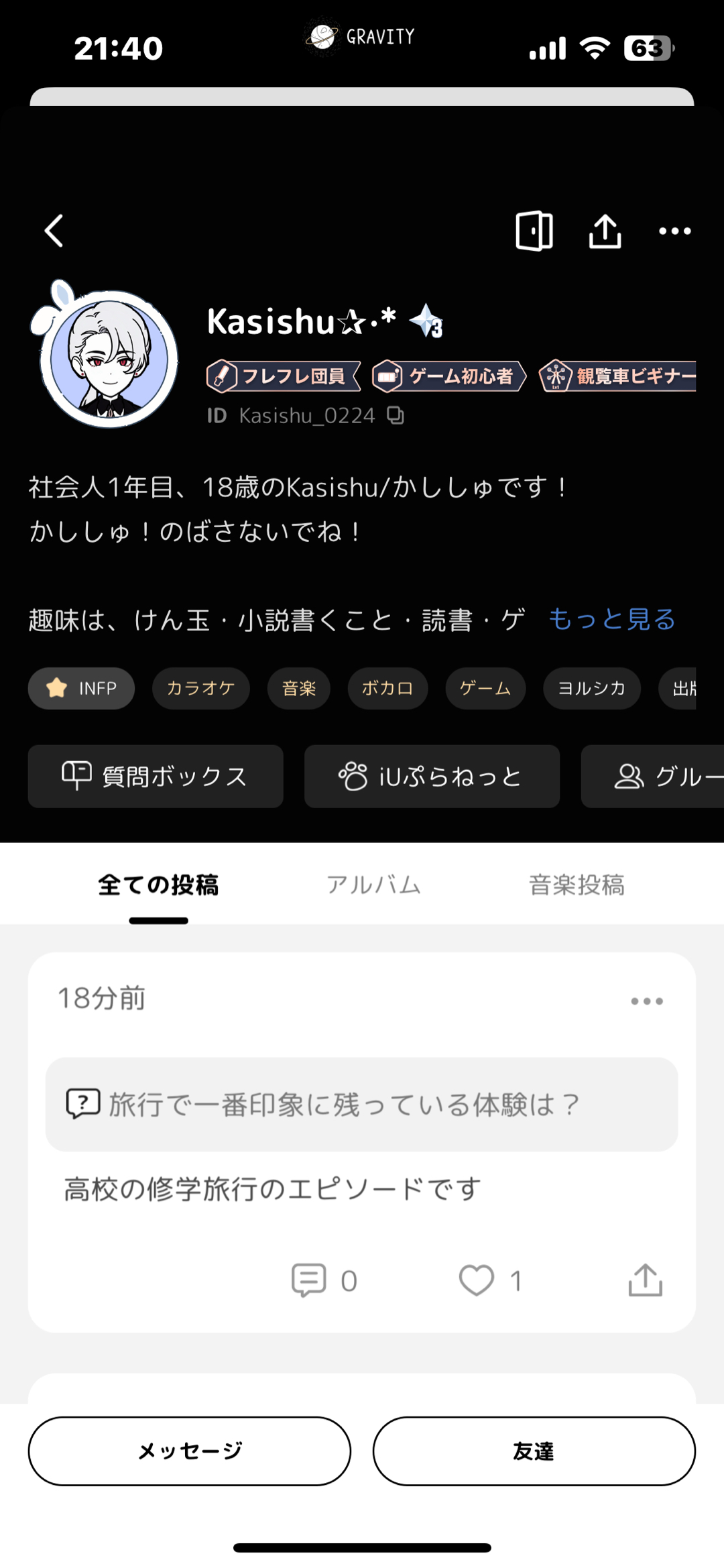
Task: Comment on the 高校の修学旅行 post
Action: click(x=309, y=1280)
